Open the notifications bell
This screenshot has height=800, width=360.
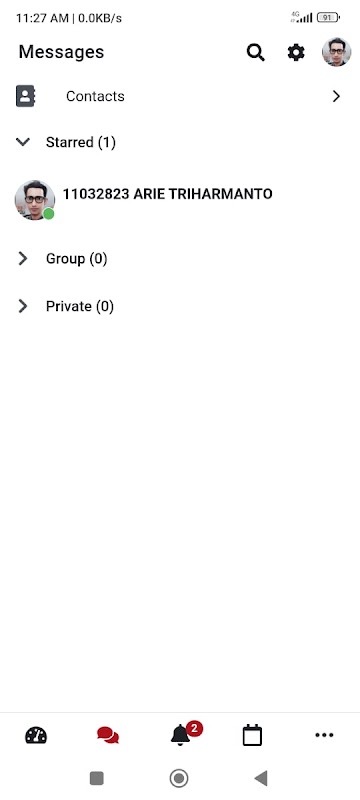click(x=180, y=735)
